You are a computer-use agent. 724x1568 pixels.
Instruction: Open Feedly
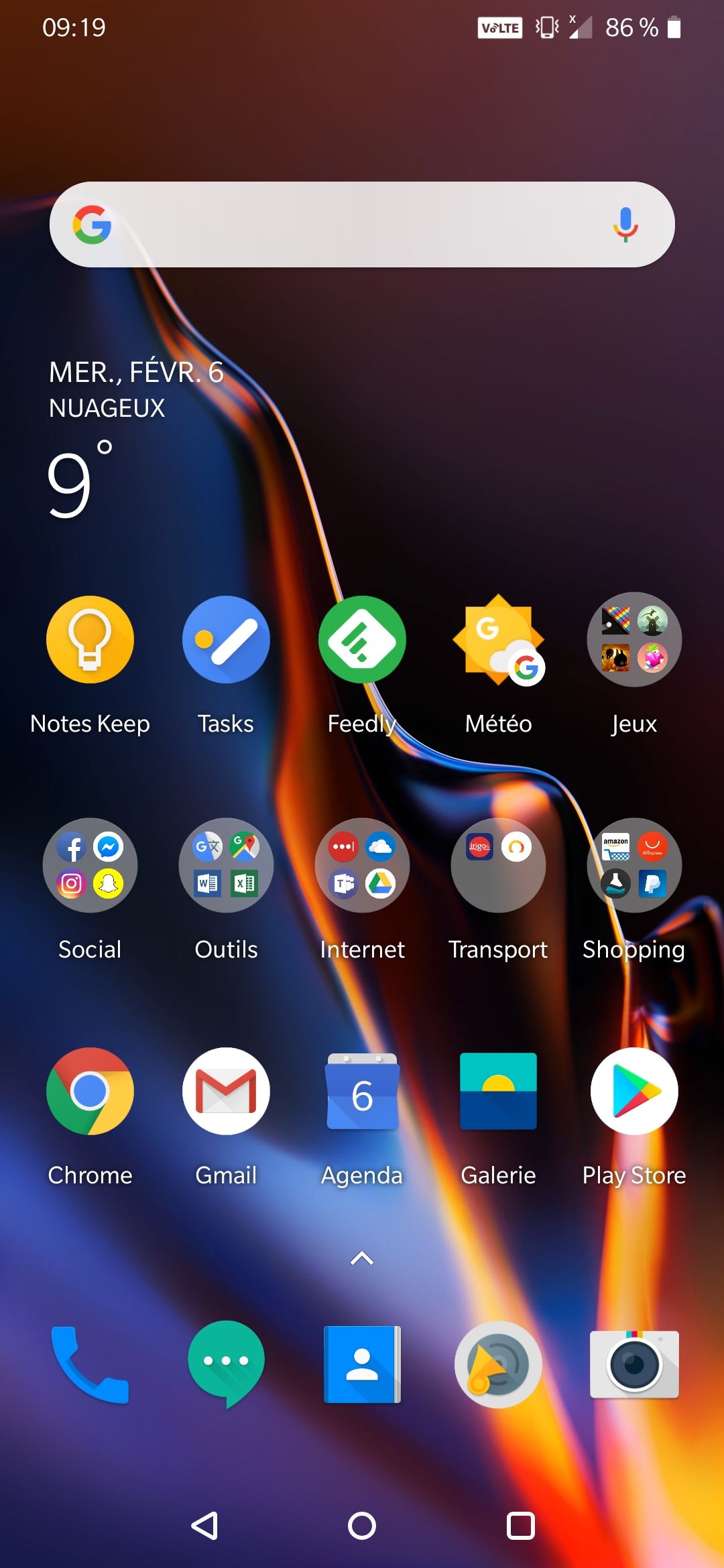click(x=362, y=640)
